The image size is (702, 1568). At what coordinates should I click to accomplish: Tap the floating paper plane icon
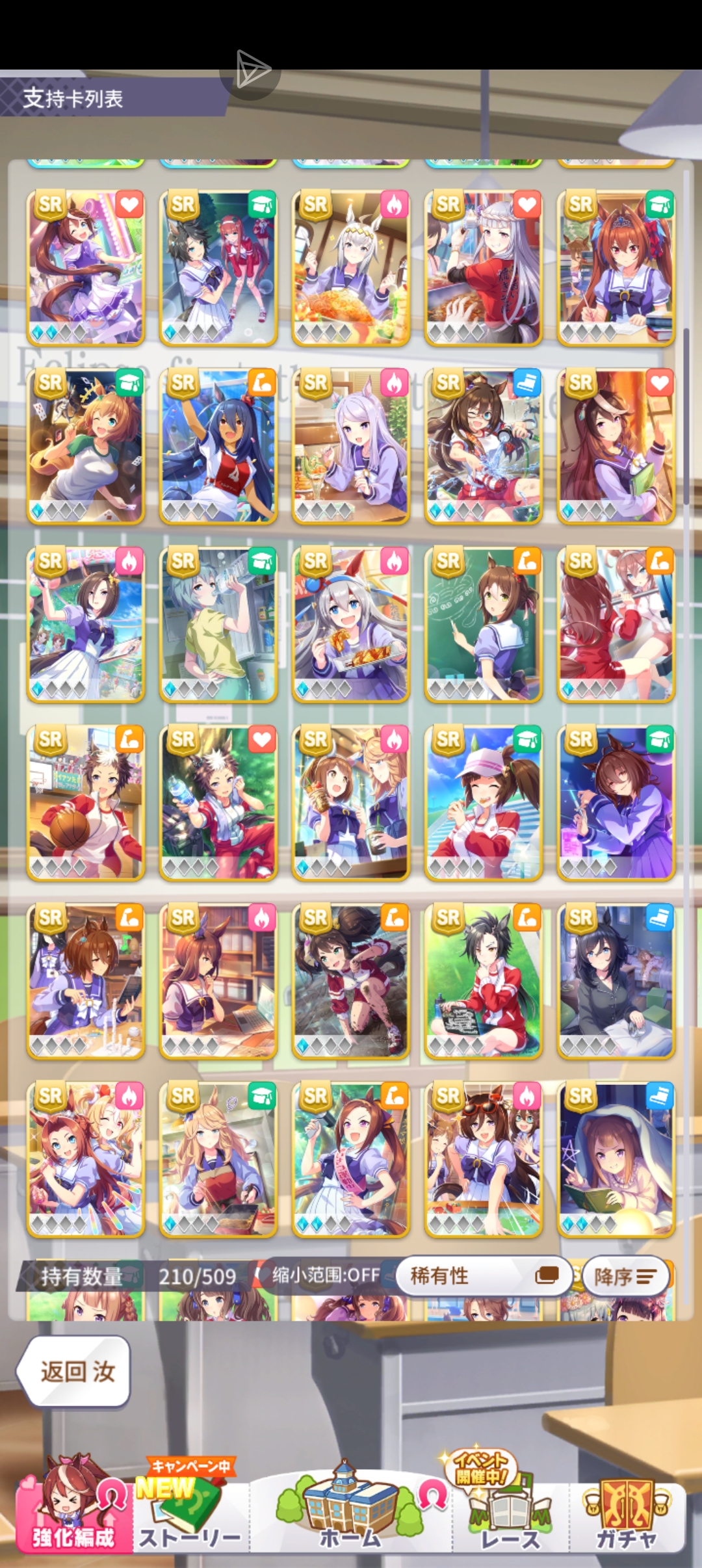[250, 70]
